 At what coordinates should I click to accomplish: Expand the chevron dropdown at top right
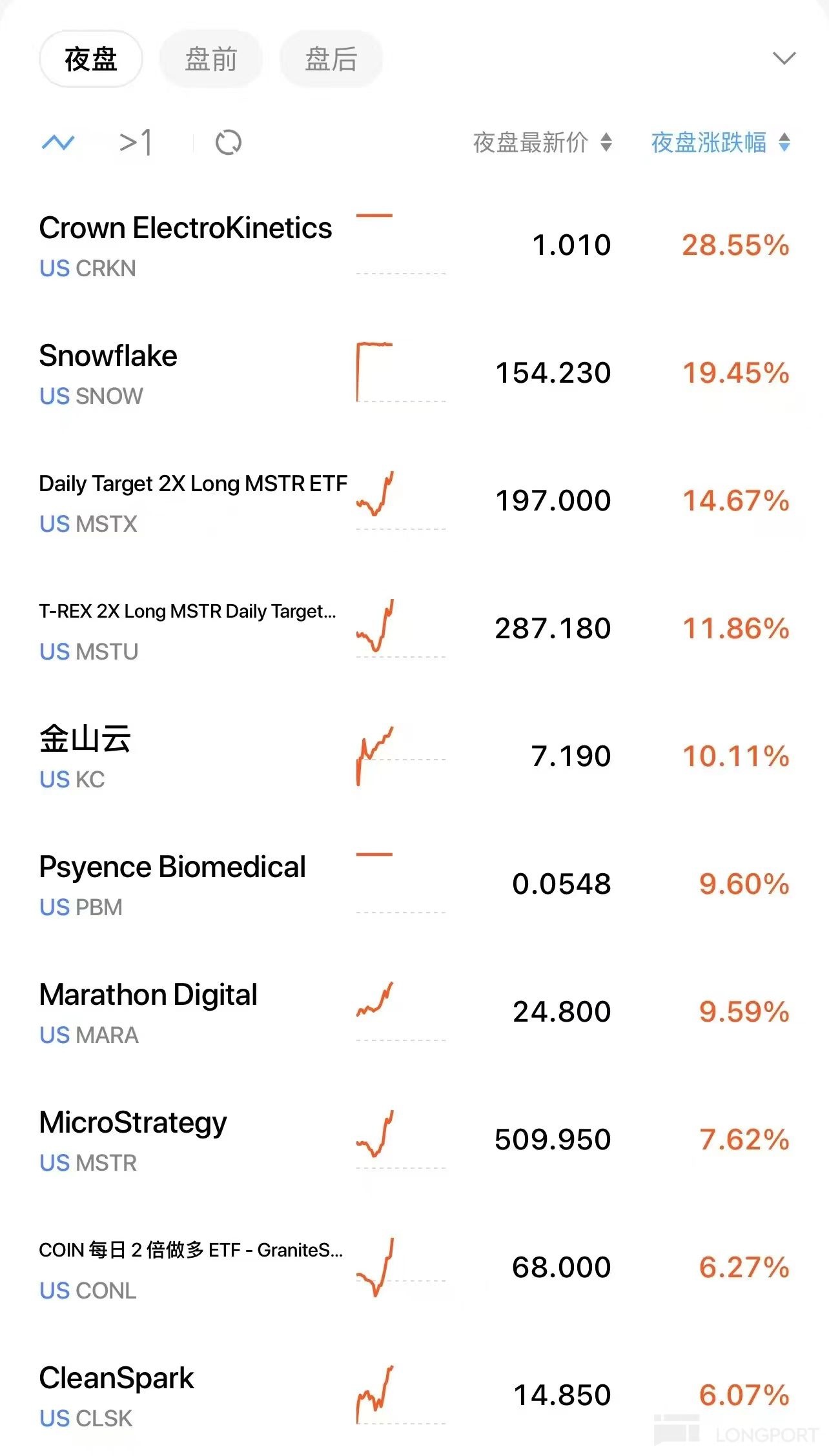pyautogui.click(x=784, y=59)
